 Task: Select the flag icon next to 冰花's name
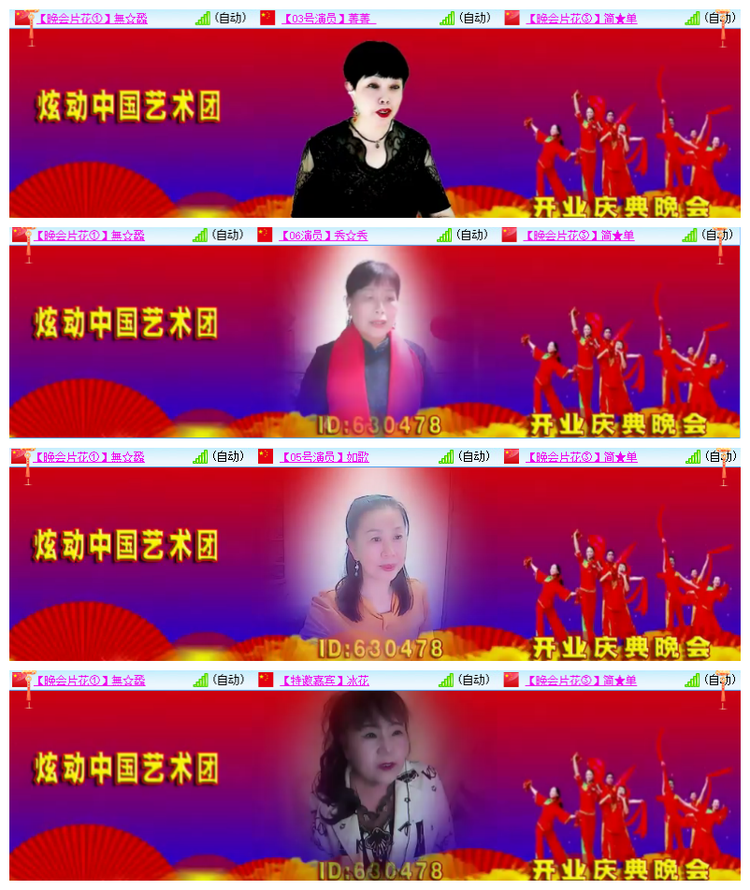pos(265,679)
